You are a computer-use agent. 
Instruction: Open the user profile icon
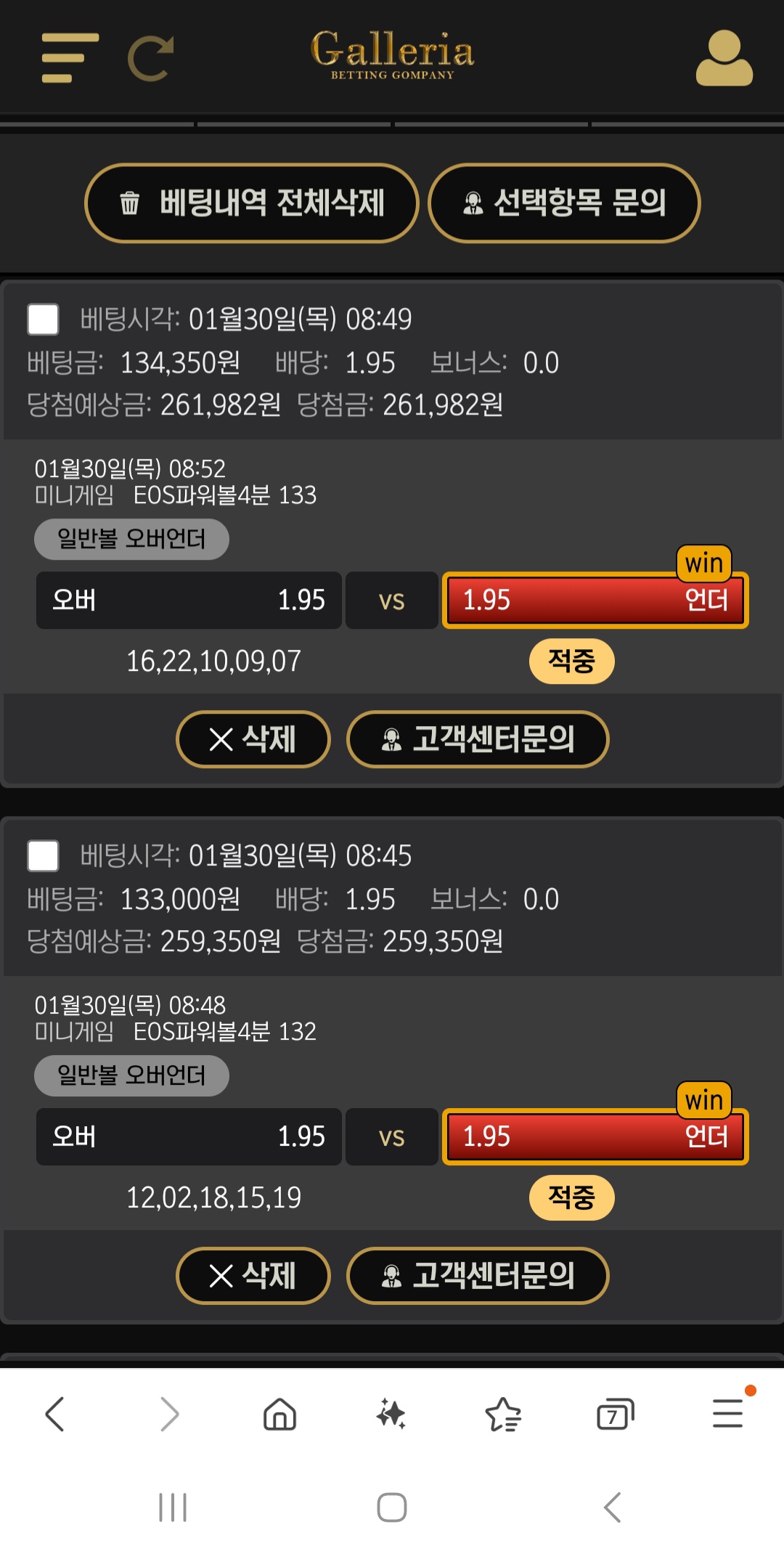tap(724, 58)
